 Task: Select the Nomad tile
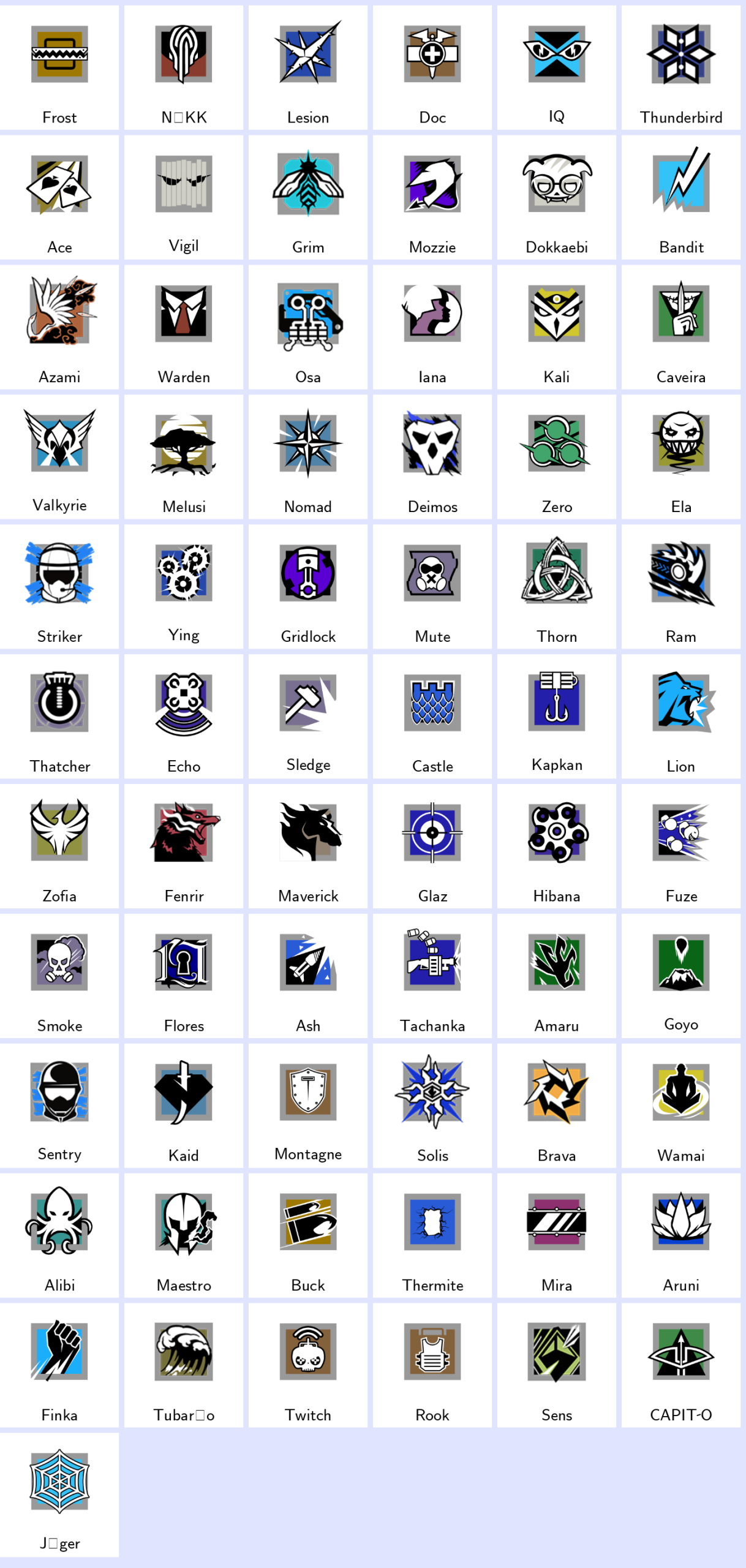(307, 457)
